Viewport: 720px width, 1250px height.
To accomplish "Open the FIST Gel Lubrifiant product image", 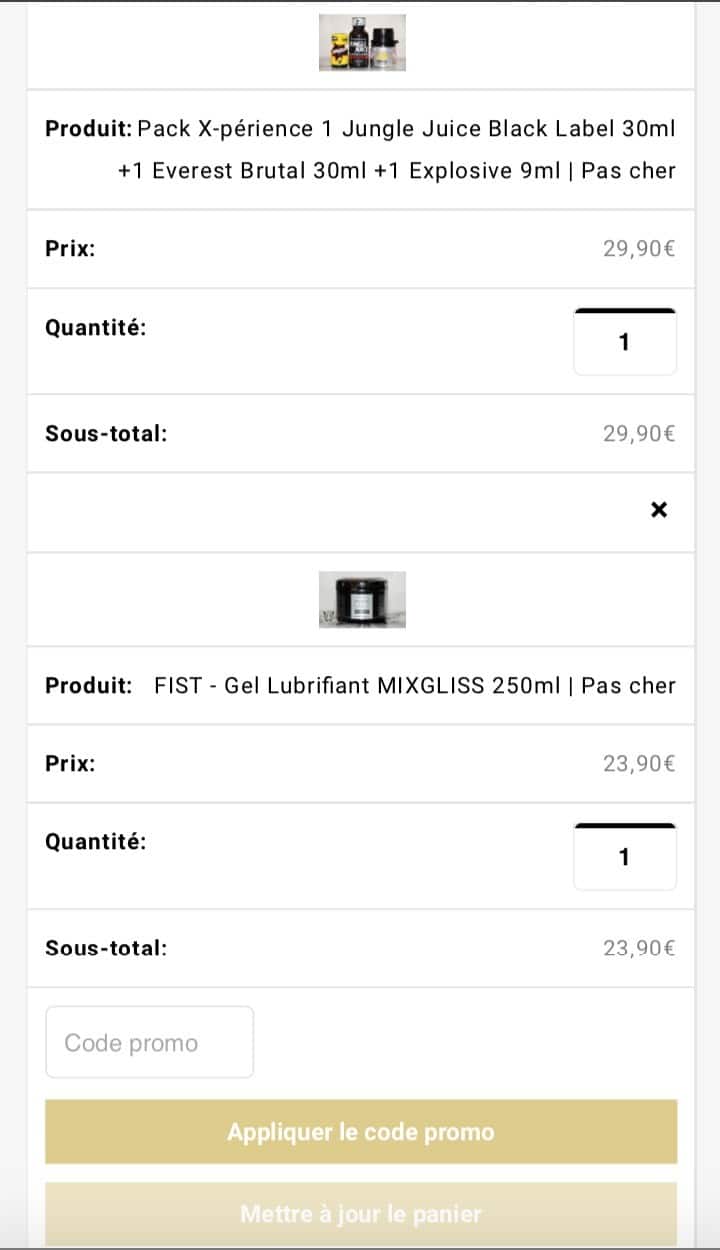I will coord(362,599).
